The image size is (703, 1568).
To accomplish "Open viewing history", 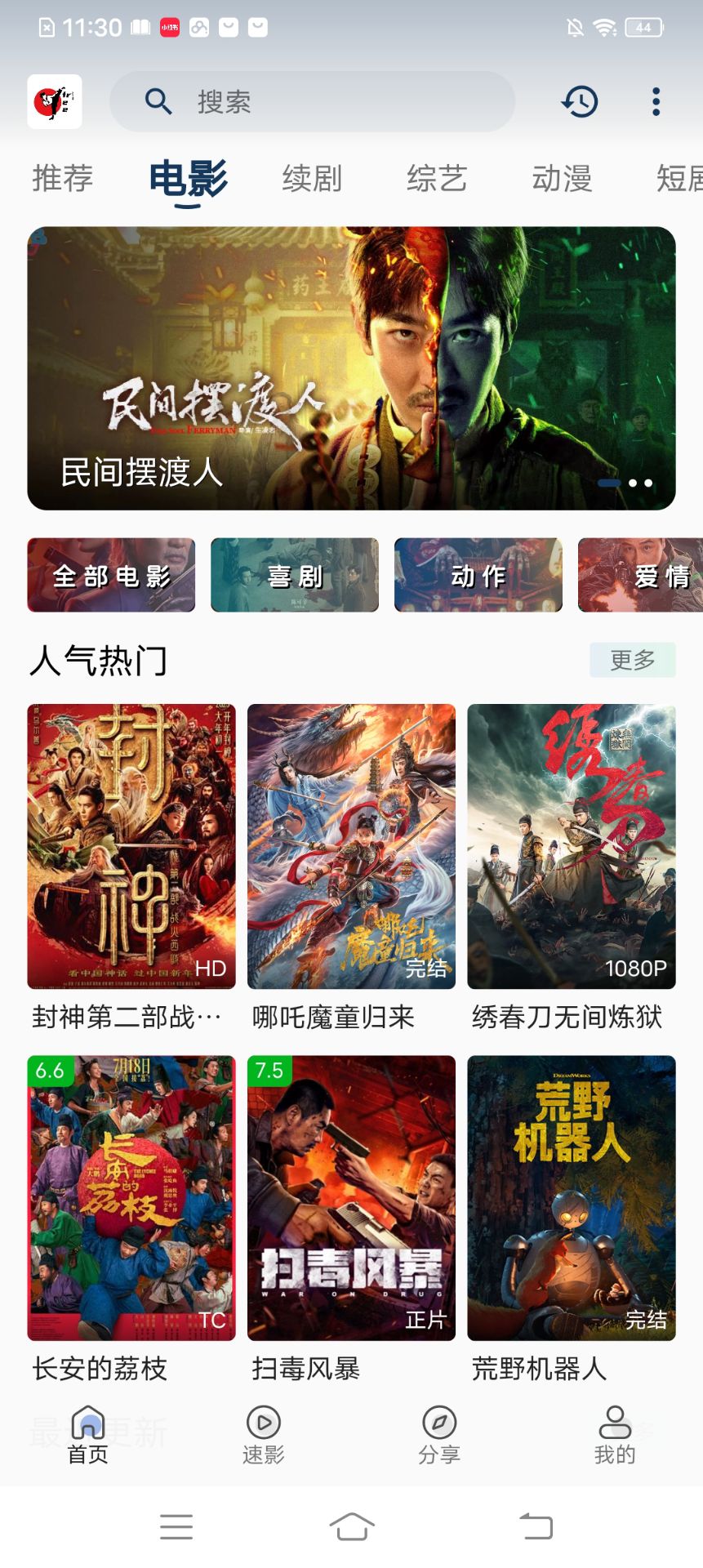I will pyautogui.click(x=579, y=100).
